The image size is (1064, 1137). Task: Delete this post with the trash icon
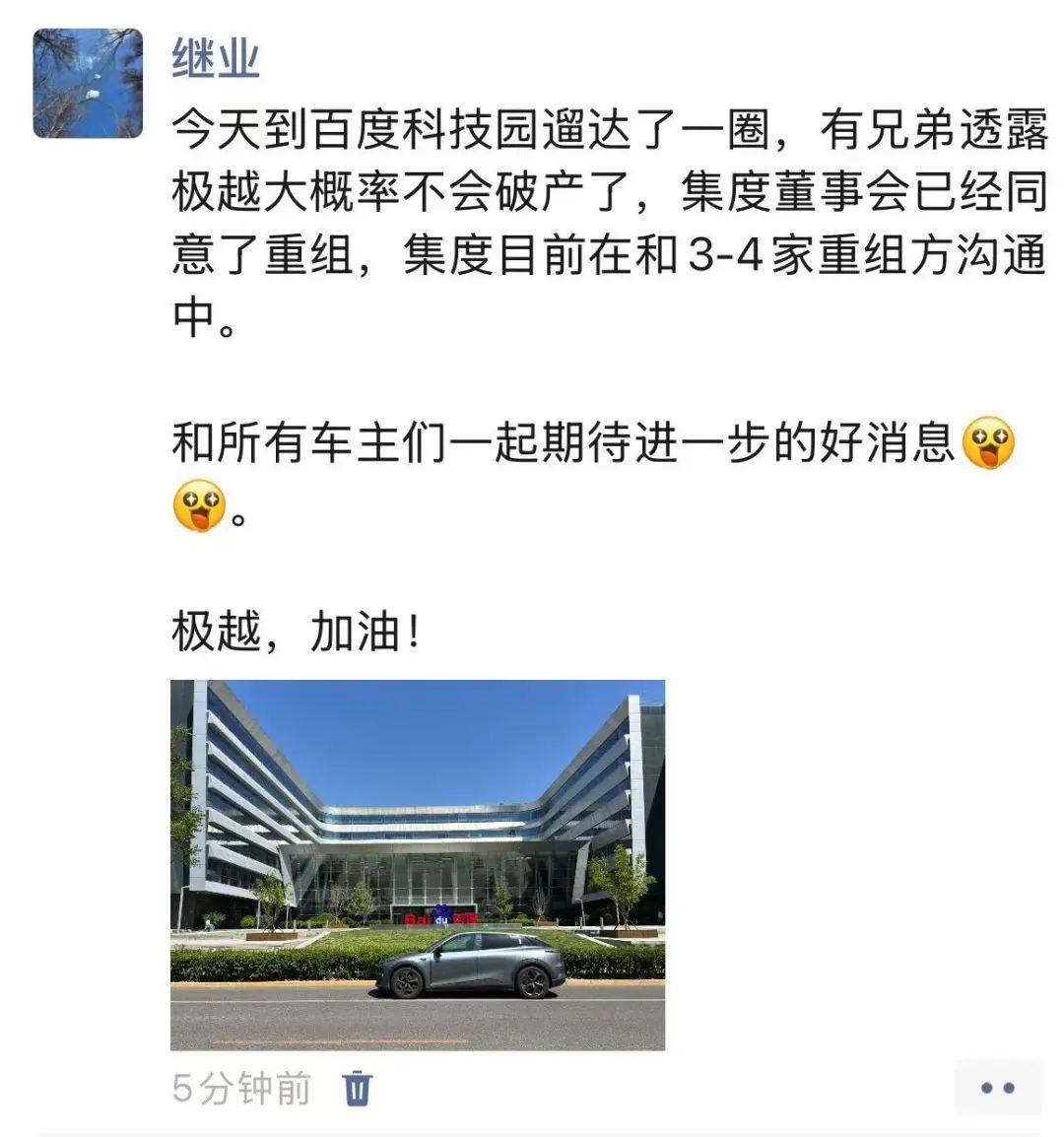pyautogui.click(x=357, y=1089)
